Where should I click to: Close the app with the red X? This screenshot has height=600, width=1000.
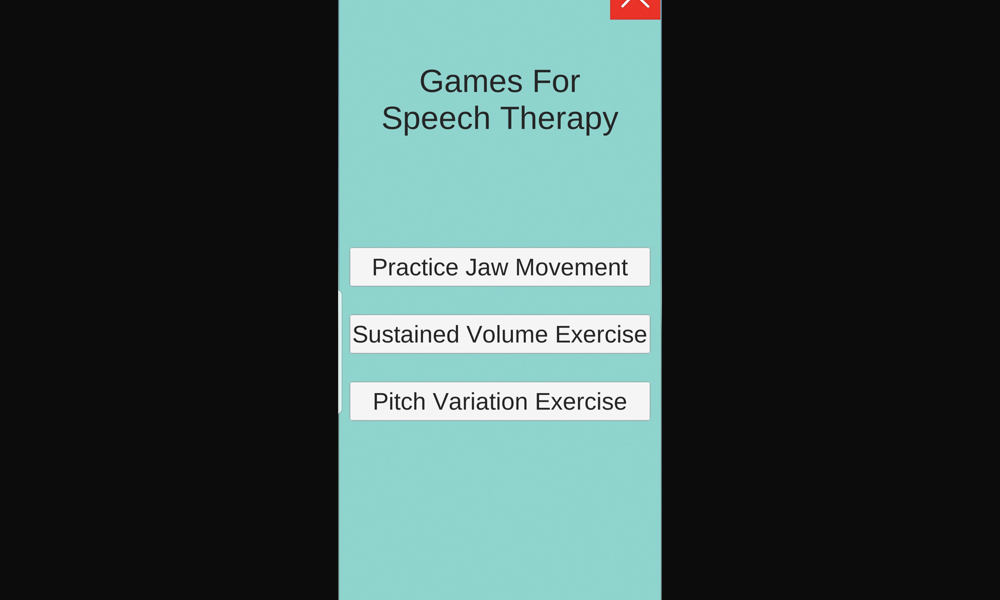635,8
